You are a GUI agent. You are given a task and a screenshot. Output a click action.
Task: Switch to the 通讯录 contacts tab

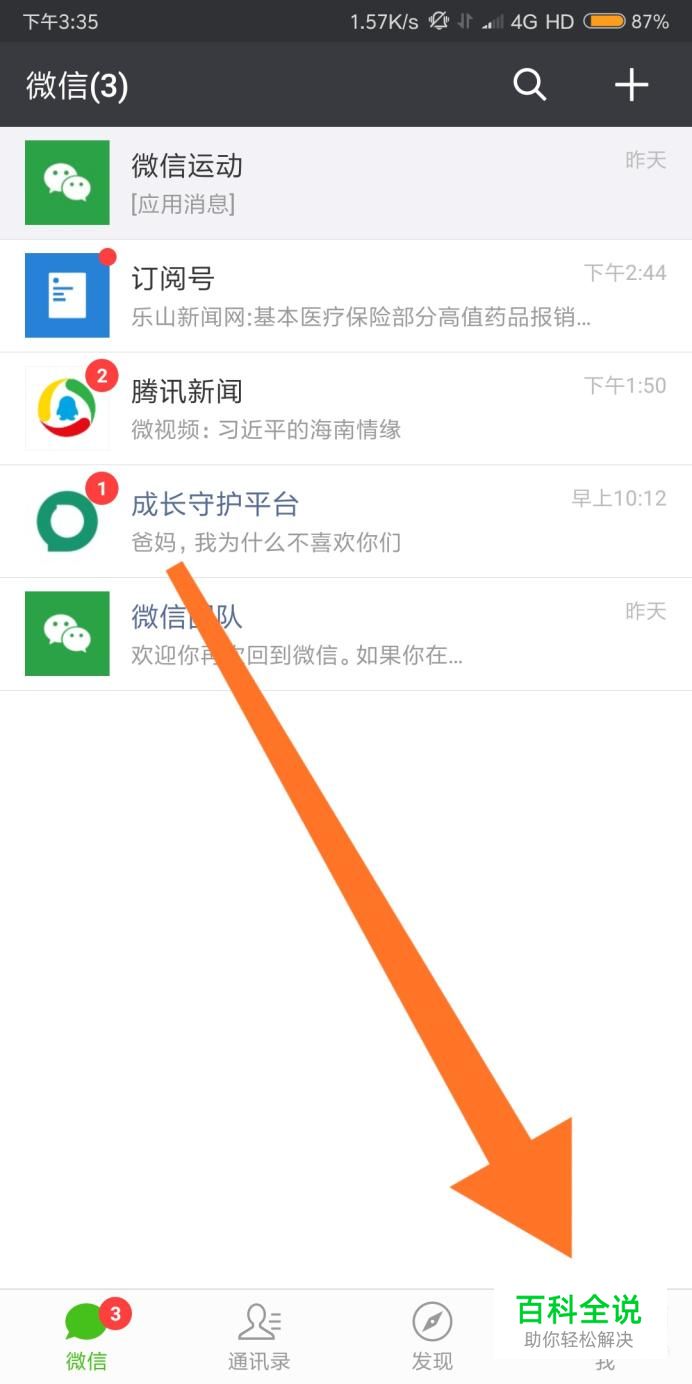pyautogui.click(x=259, y=1337)
